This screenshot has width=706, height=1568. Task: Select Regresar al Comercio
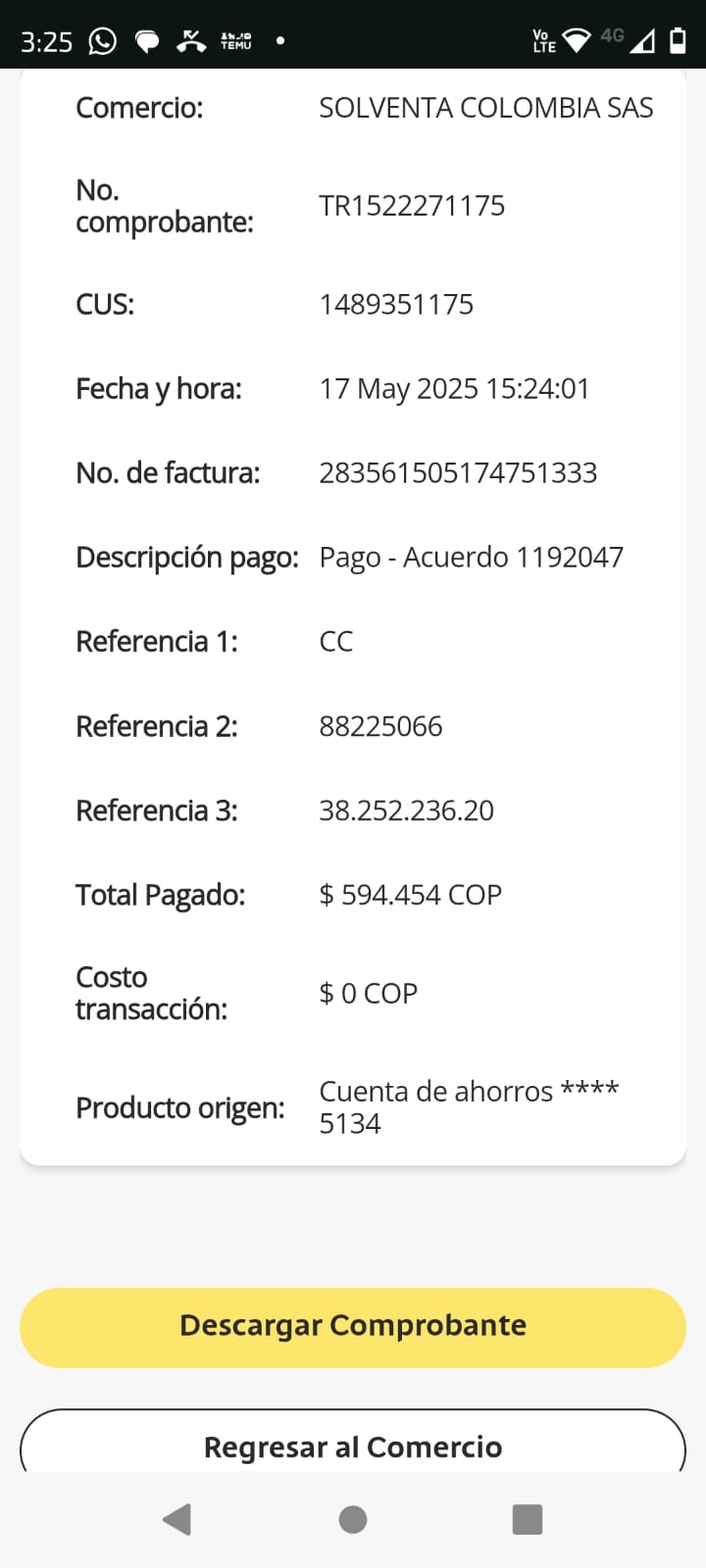353,1444
